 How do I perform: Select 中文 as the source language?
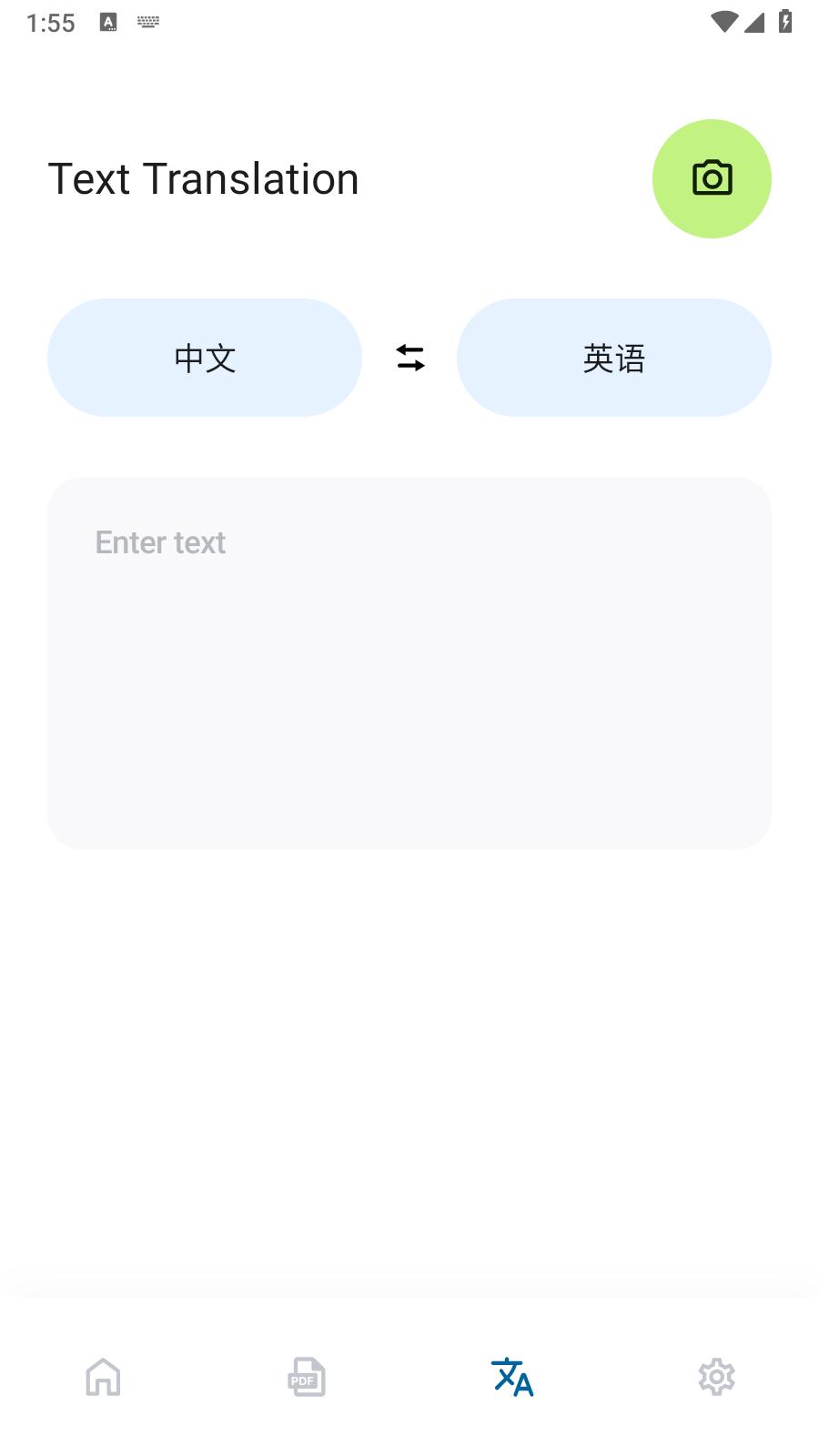click(x=204, y=358)
